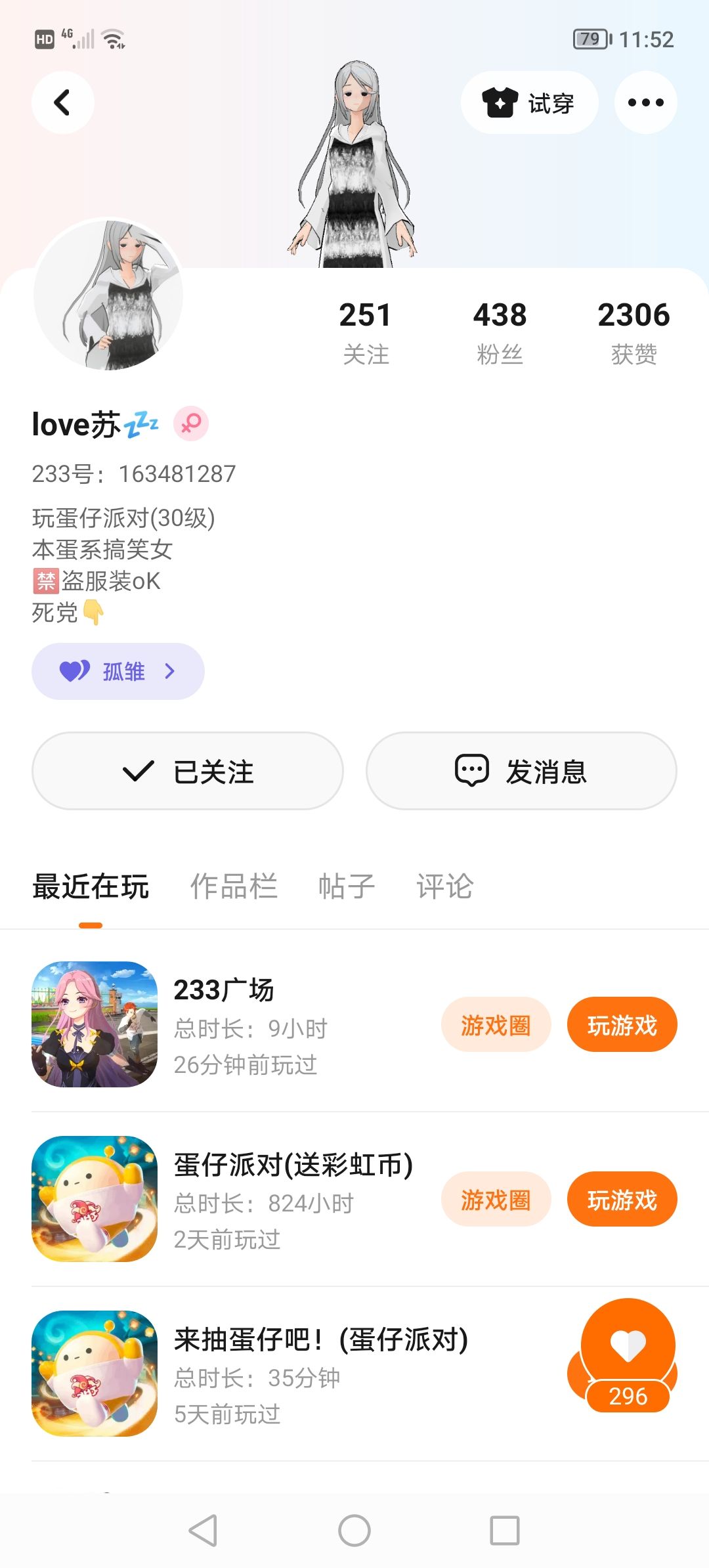Open the three-dot overflow menu

pyautogui.click(x=645, y=102)
